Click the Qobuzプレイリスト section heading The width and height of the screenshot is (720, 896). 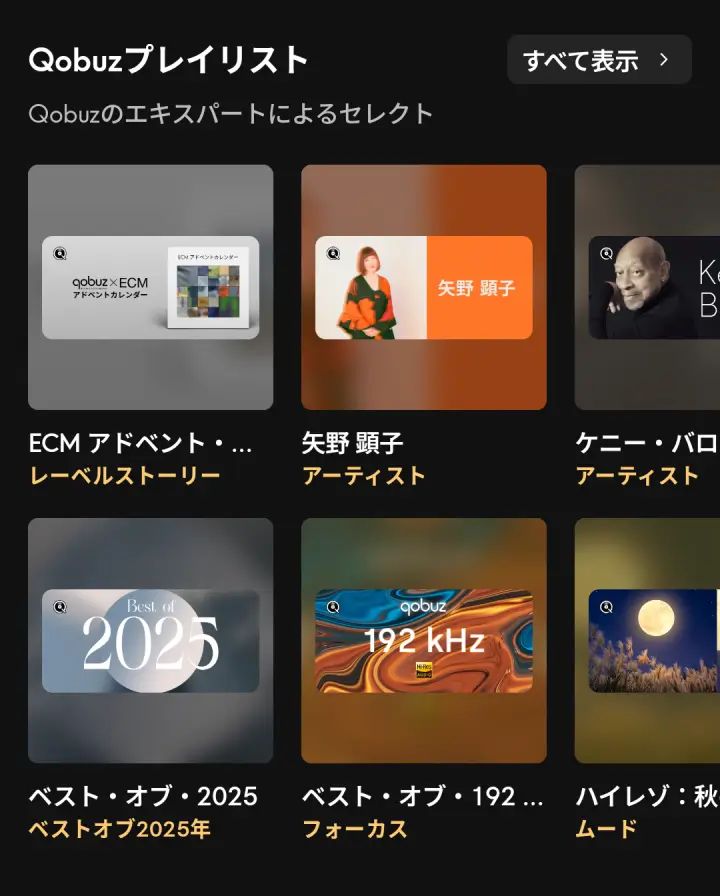click(x=167, y=59)
